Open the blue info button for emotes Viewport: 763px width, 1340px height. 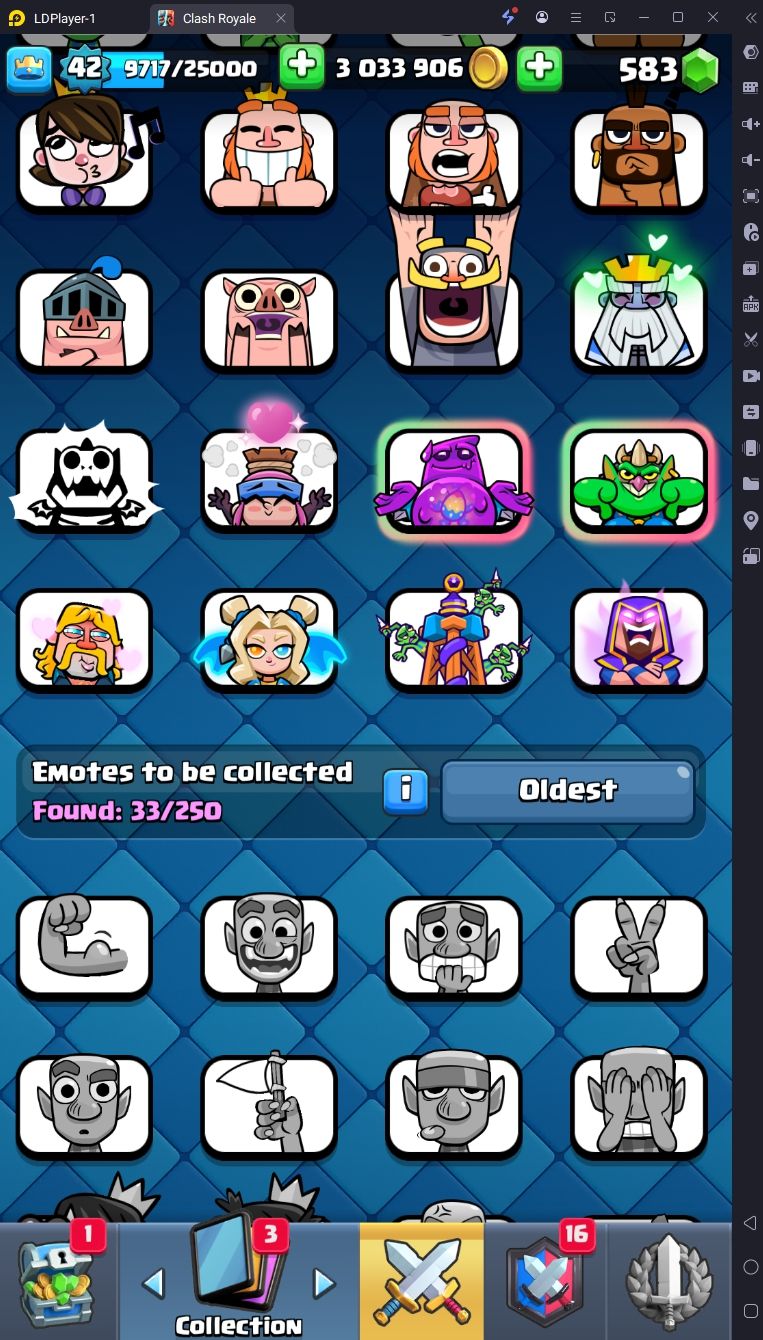click(x=405, y=791)
